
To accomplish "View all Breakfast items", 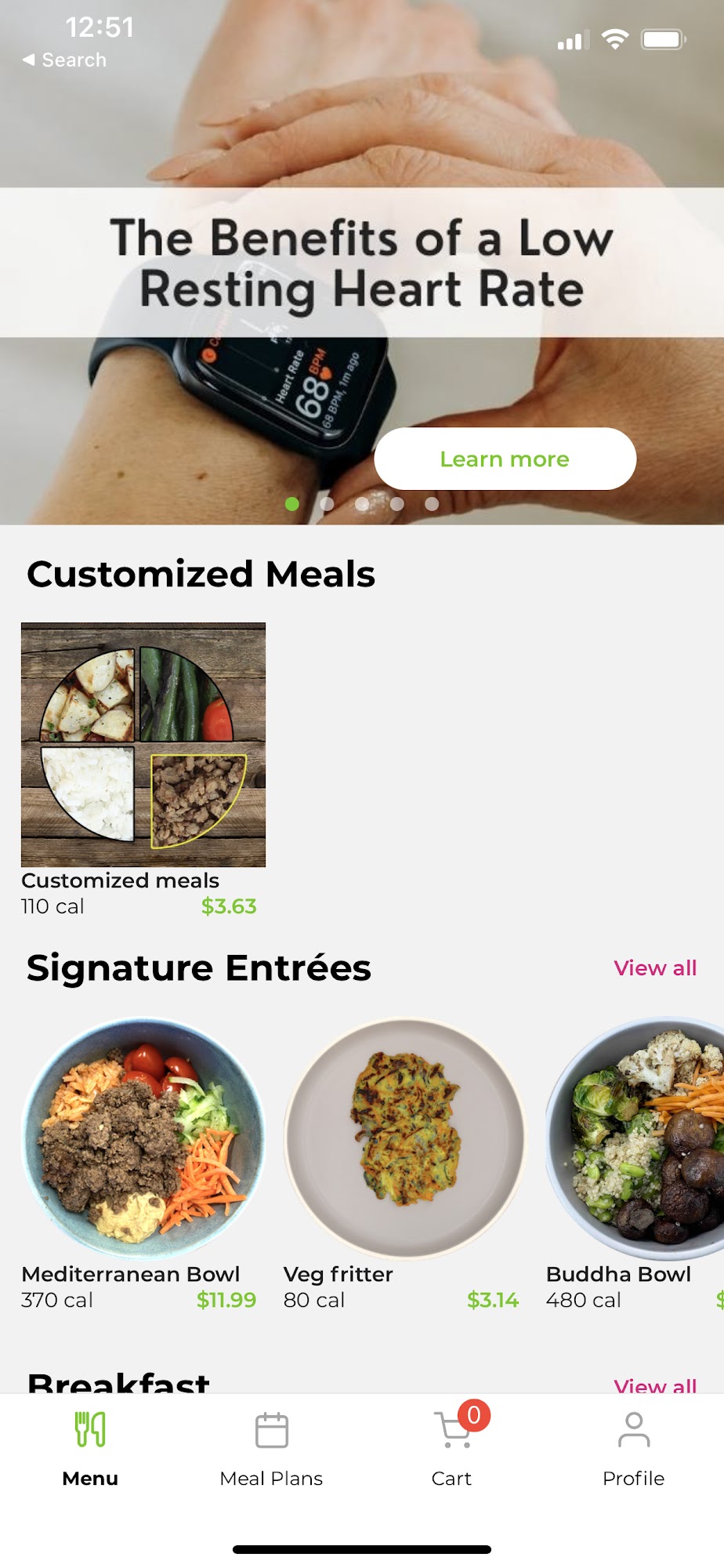I will pyautogui.click(x=655, y=1385).
